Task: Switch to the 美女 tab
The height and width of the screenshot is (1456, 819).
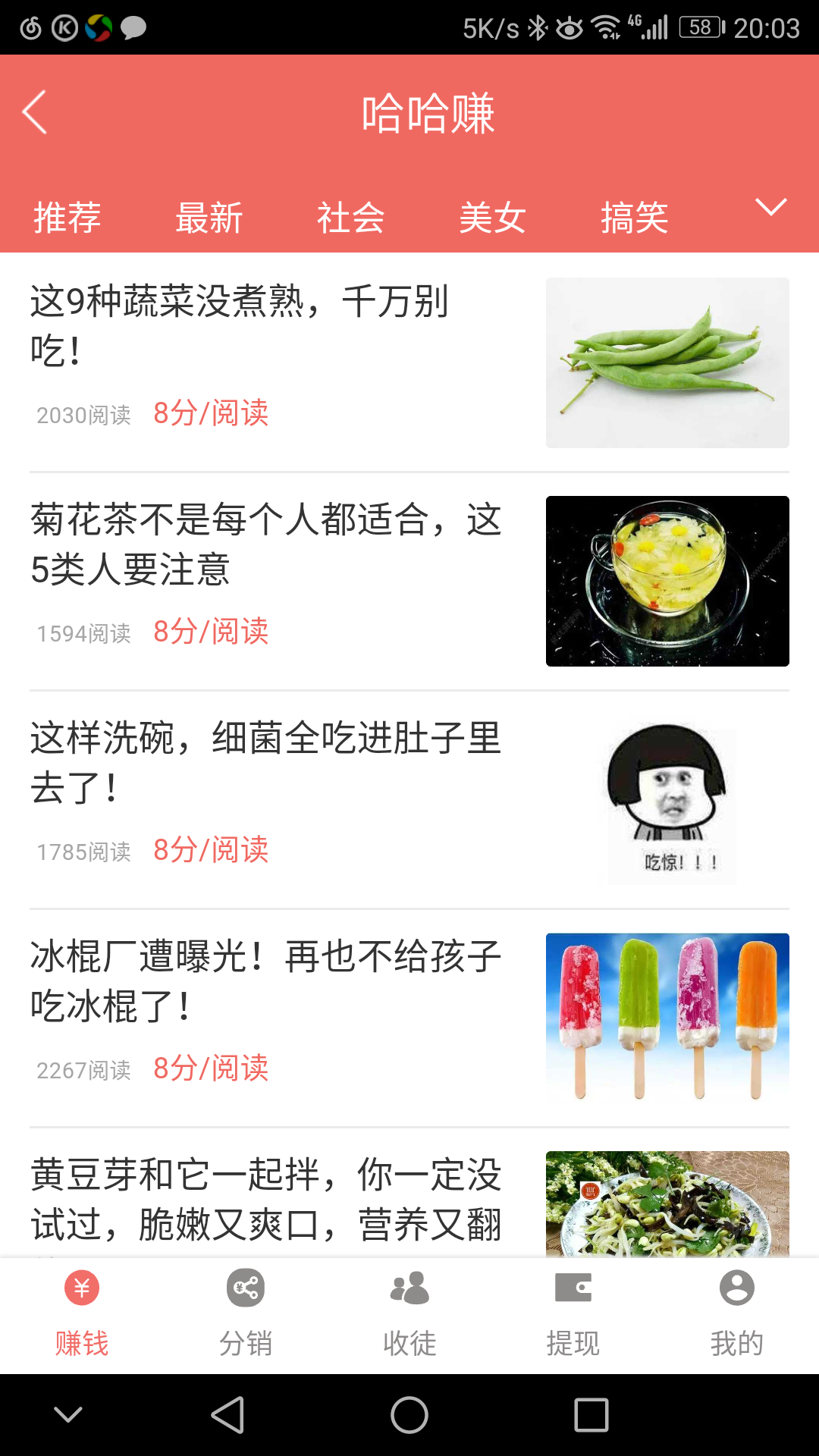Action: (493, 218)
